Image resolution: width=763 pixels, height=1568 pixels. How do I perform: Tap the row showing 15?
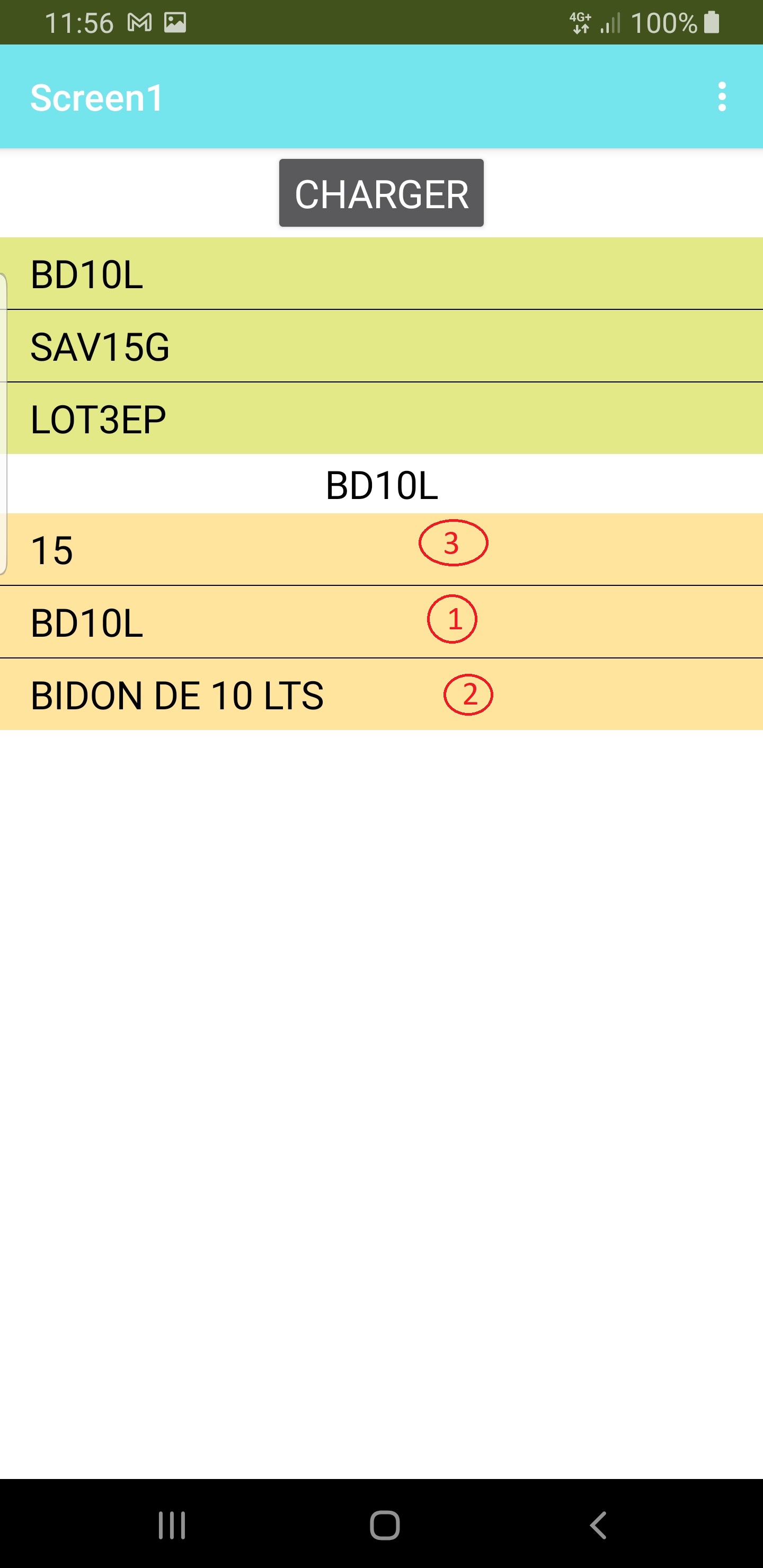click(381, 550)
